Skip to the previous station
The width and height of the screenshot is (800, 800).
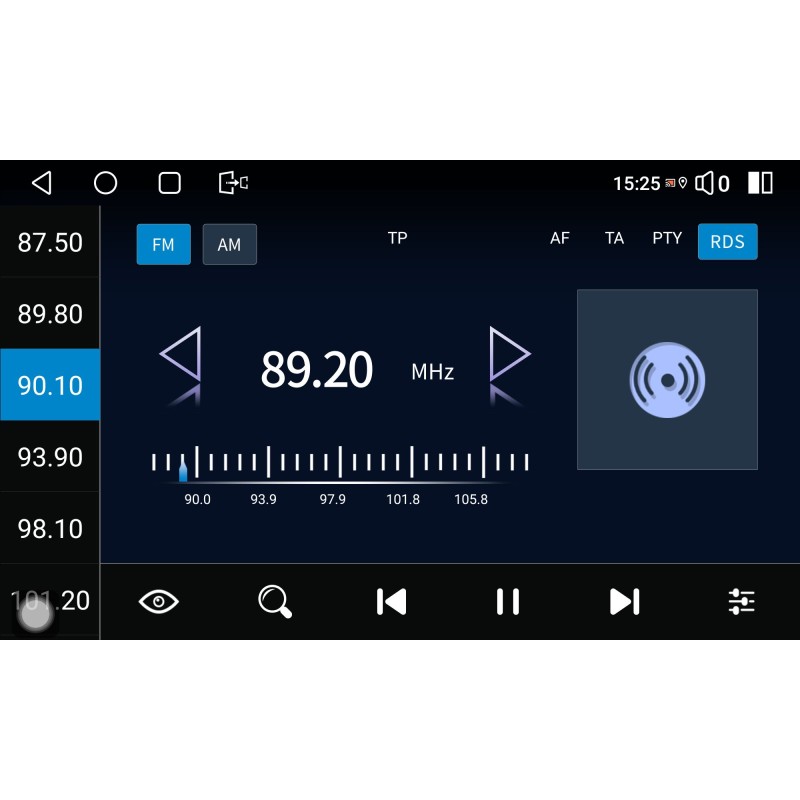pyautogui.click(x=391, y=601)
